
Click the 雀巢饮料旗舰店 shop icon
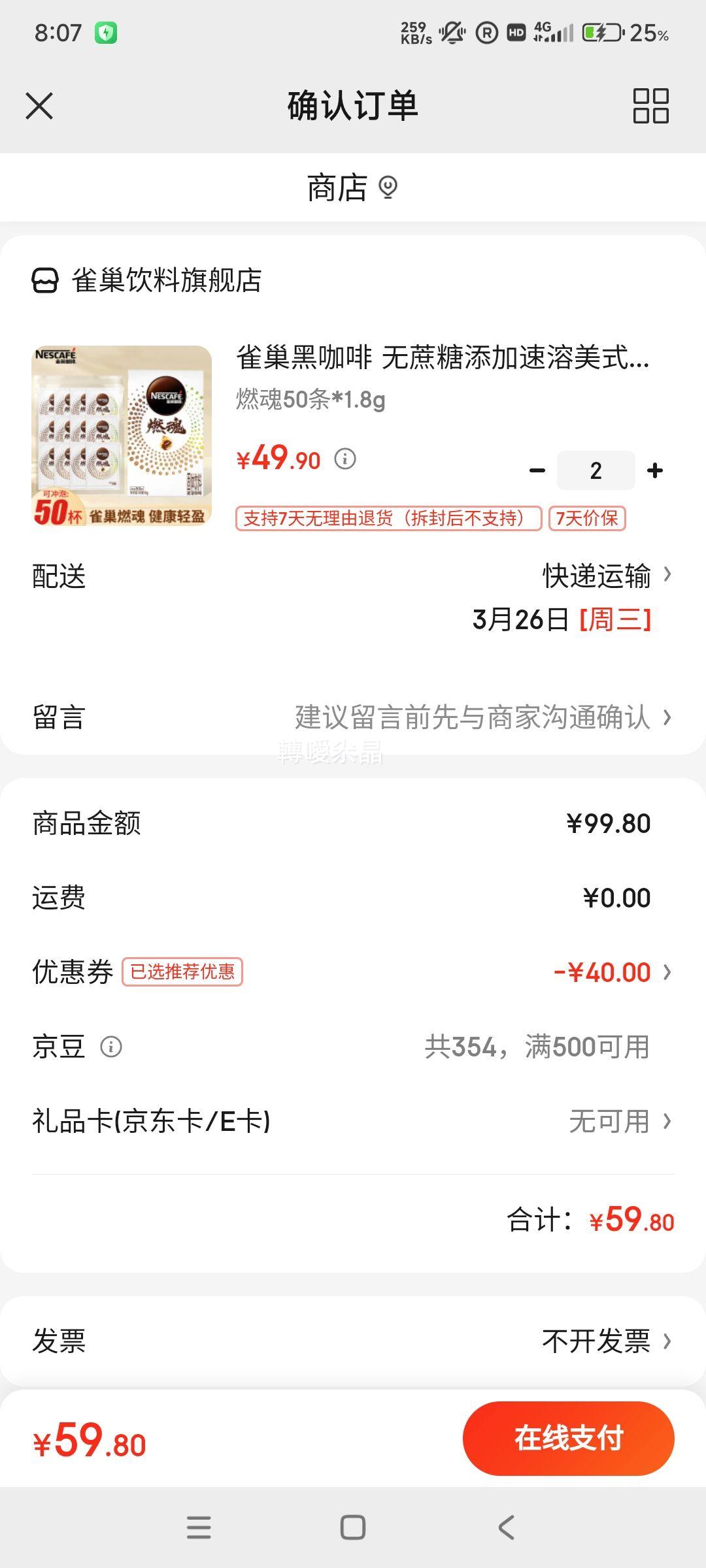point(43,279)
